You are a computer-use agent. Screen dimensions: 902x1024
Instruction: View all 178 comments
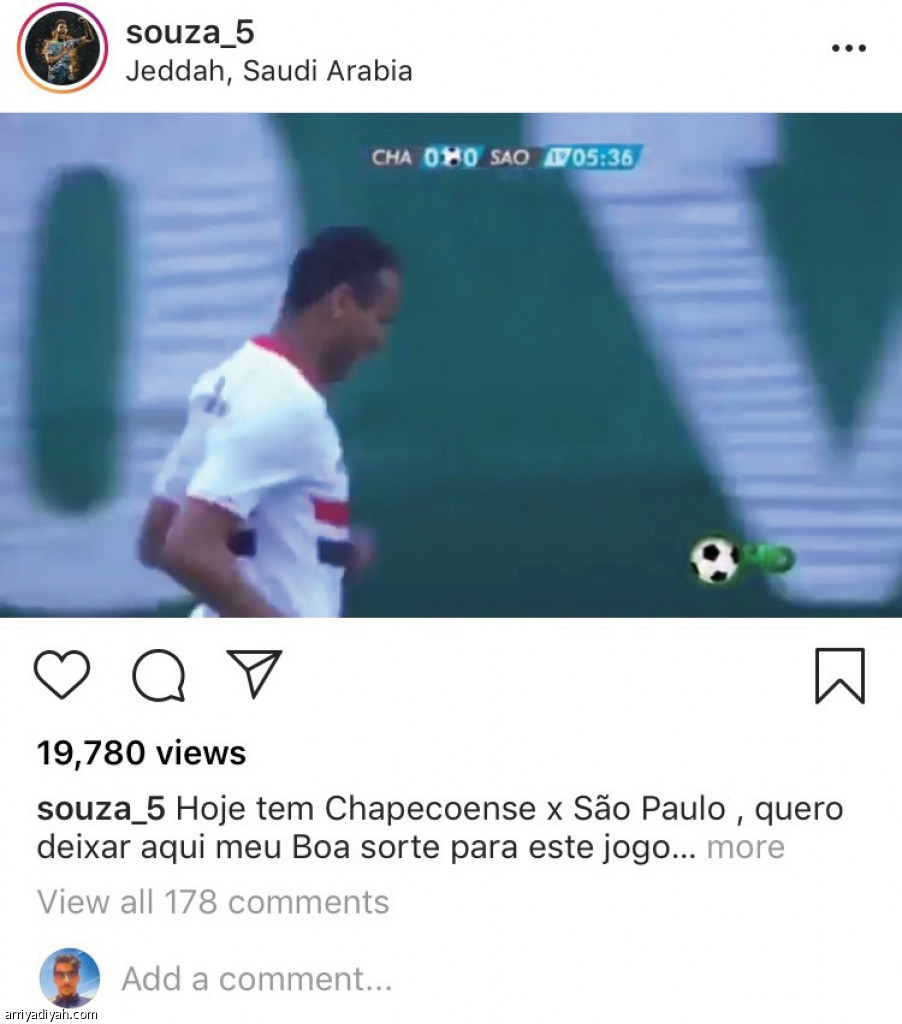pos(213,902)
